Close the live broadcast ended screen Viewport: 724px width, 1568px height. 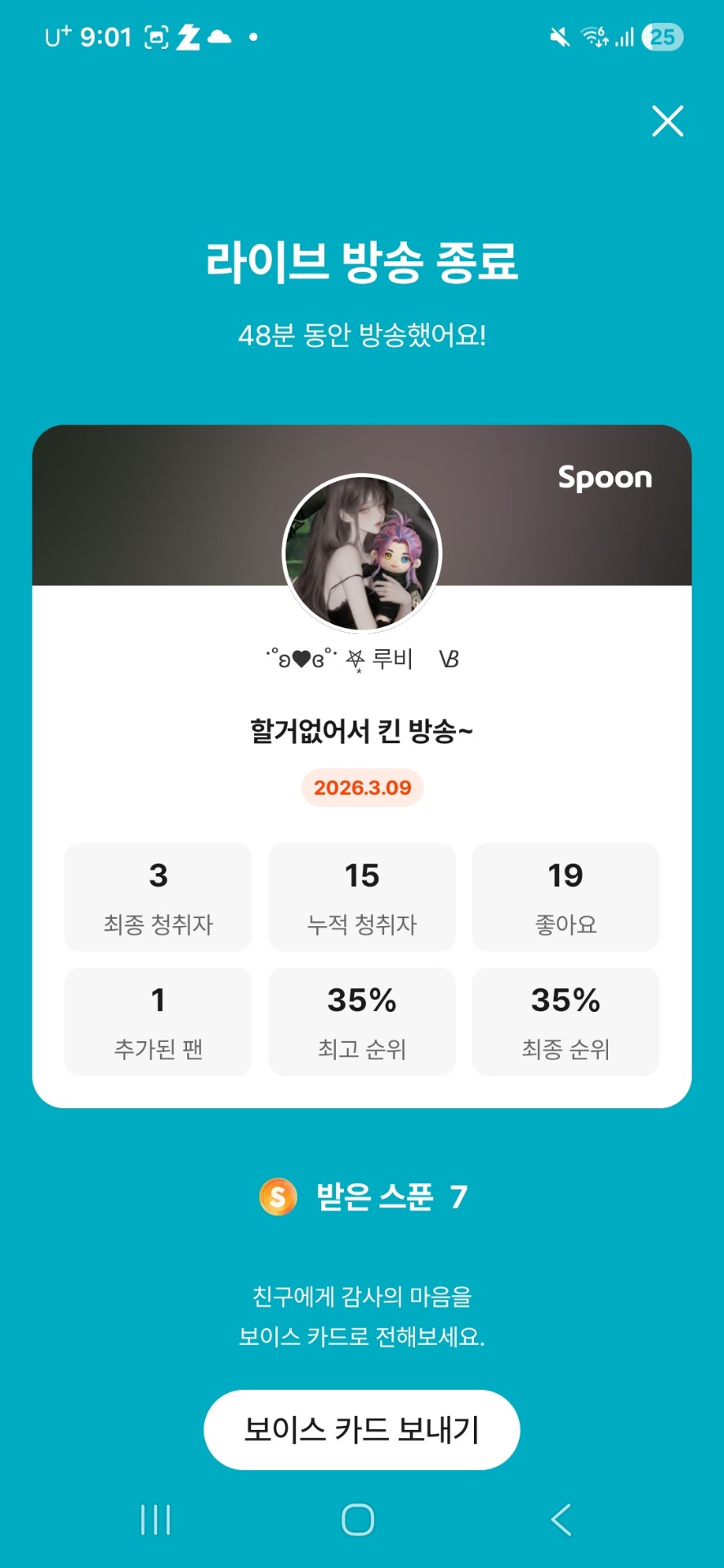pos(667,121)
